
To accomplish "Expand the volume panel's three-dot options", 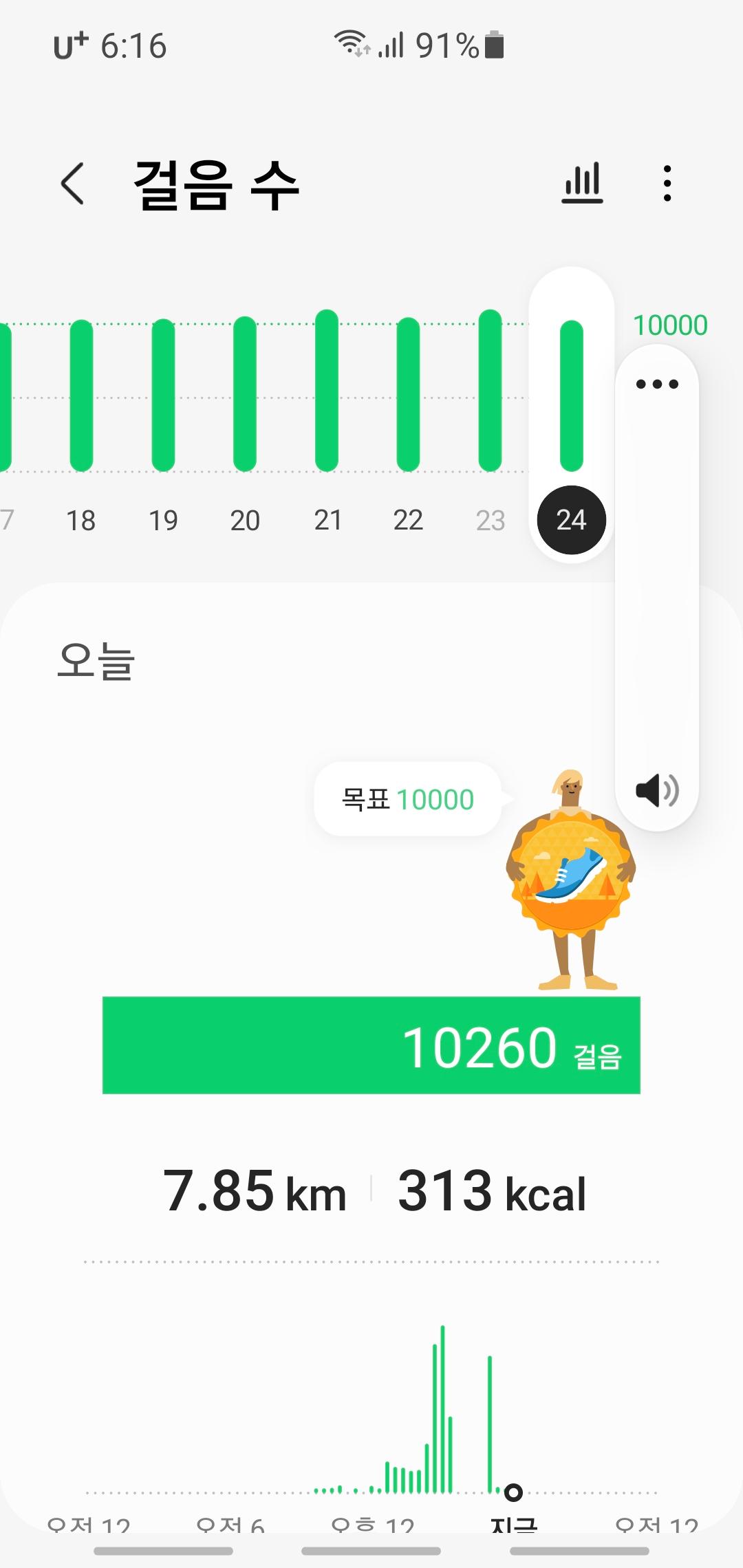I will click(x=657, y=384).
